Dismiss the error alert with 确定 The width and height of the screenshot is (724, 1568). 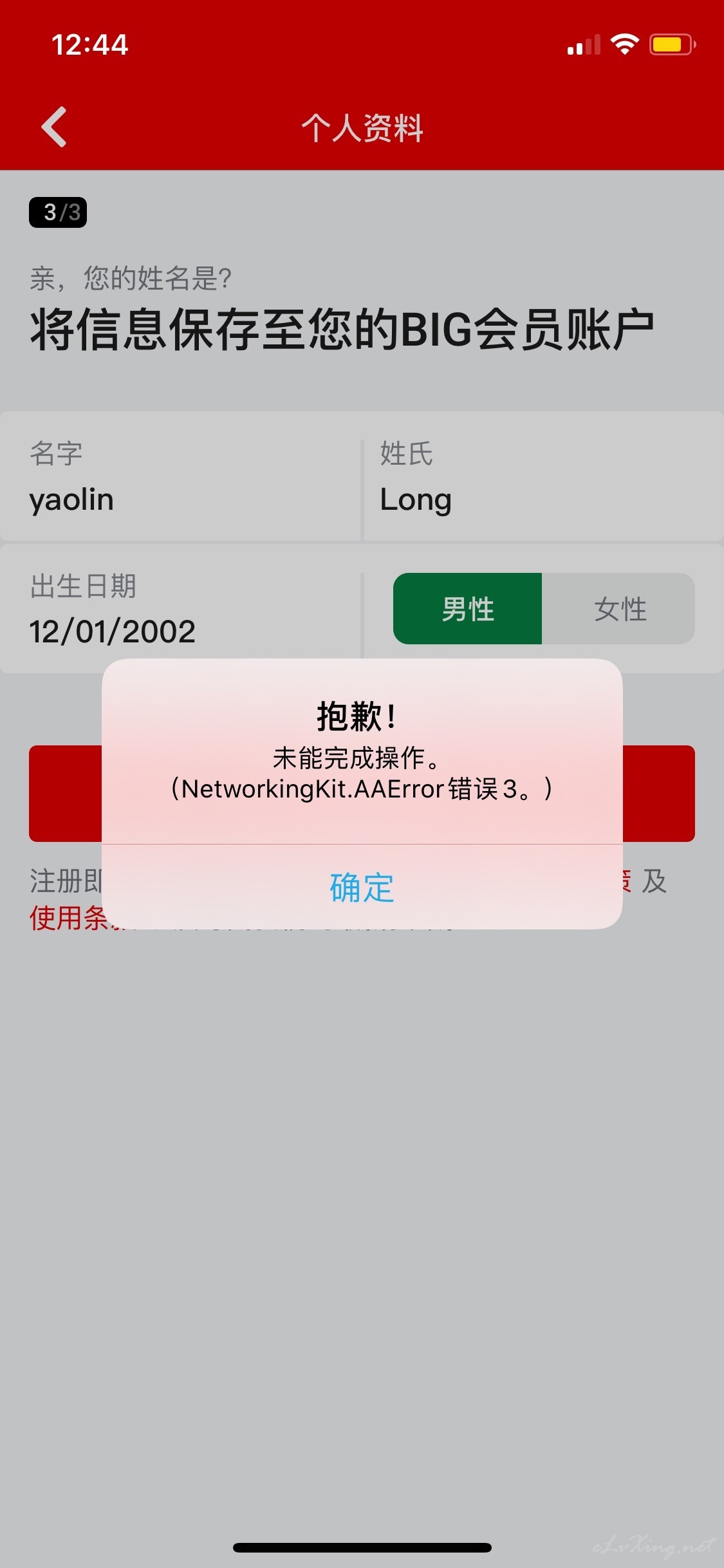[x=362, y=887]
